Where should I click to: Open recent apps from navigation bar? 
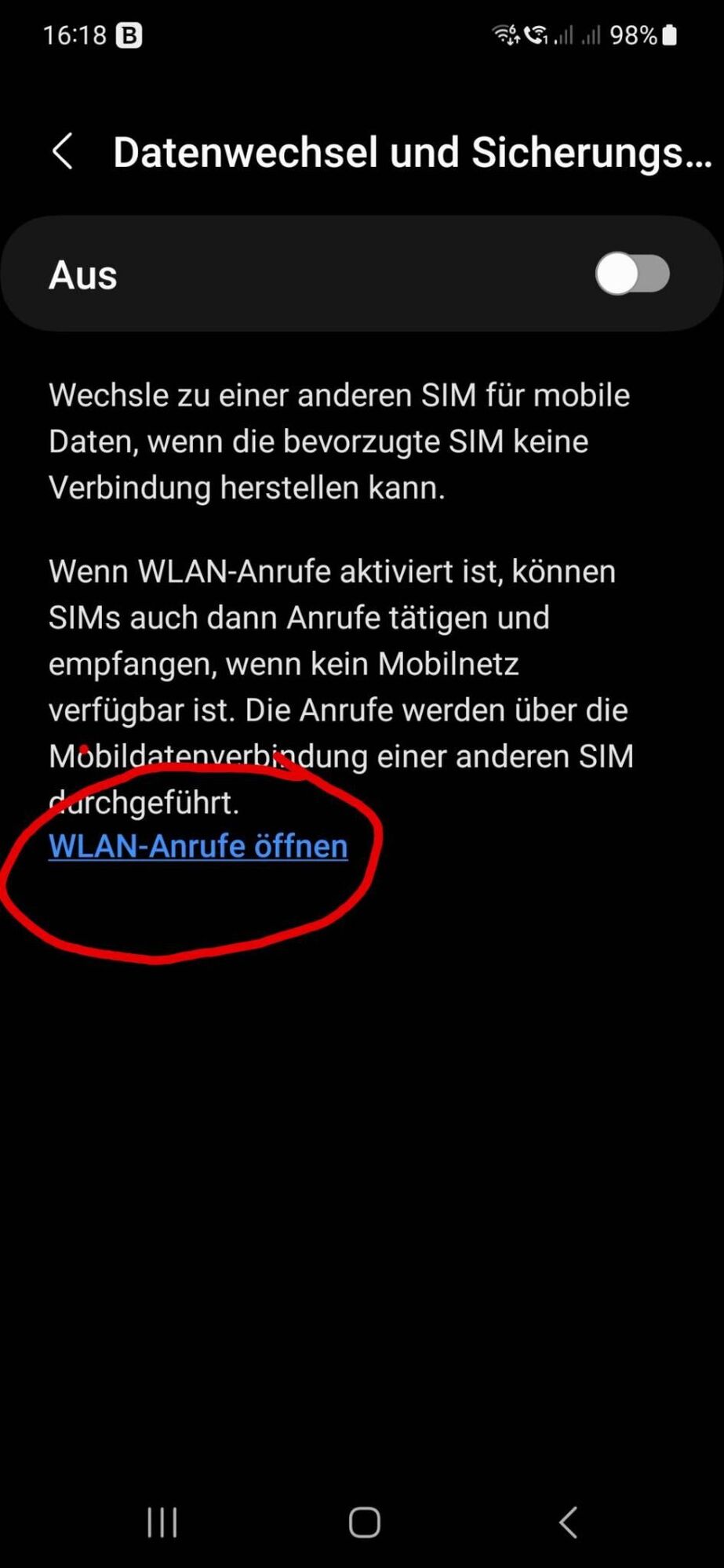coord(162,1523)
